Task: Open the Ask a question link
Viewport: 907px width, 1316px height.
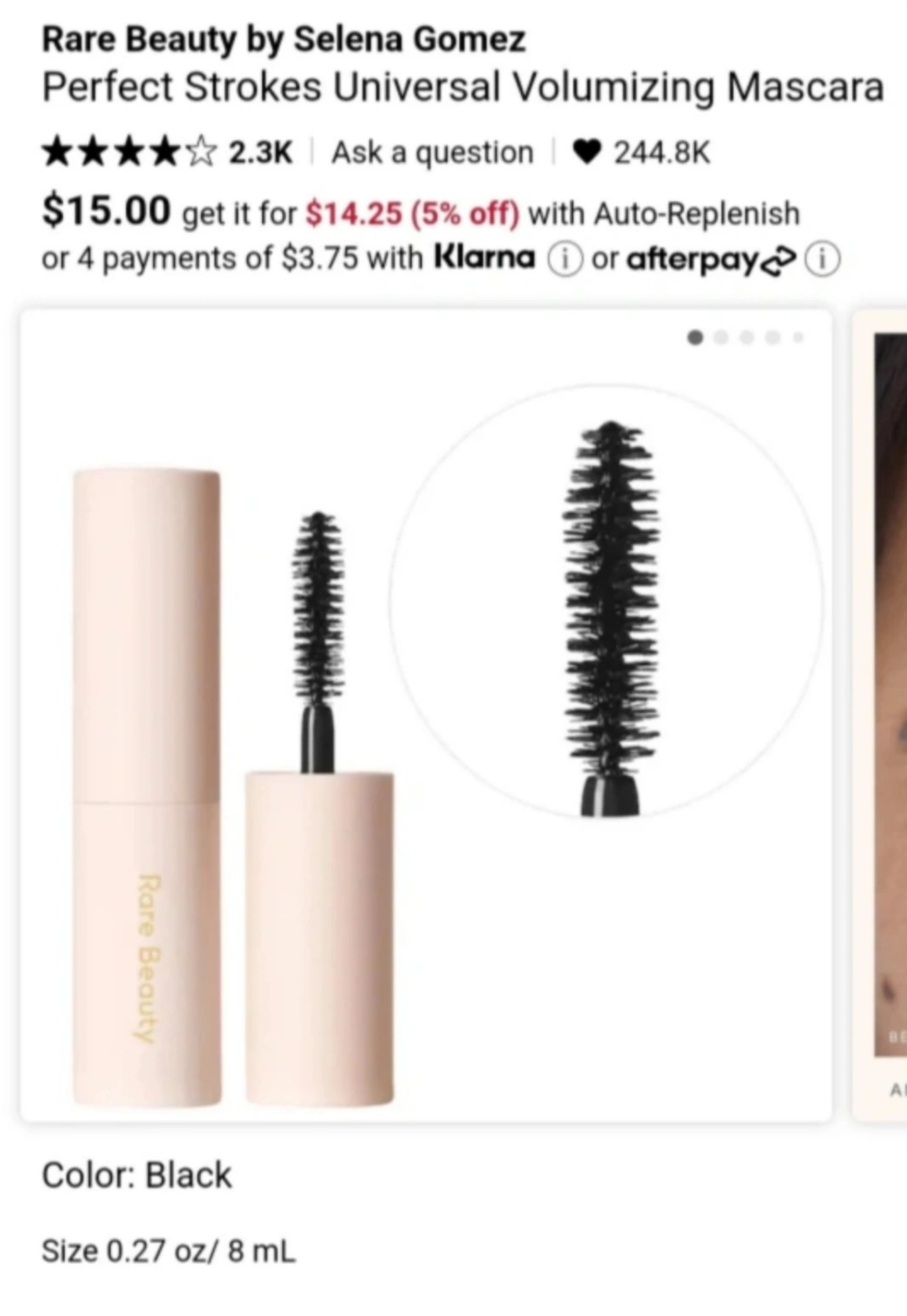Action: click(x=432, y=152)
